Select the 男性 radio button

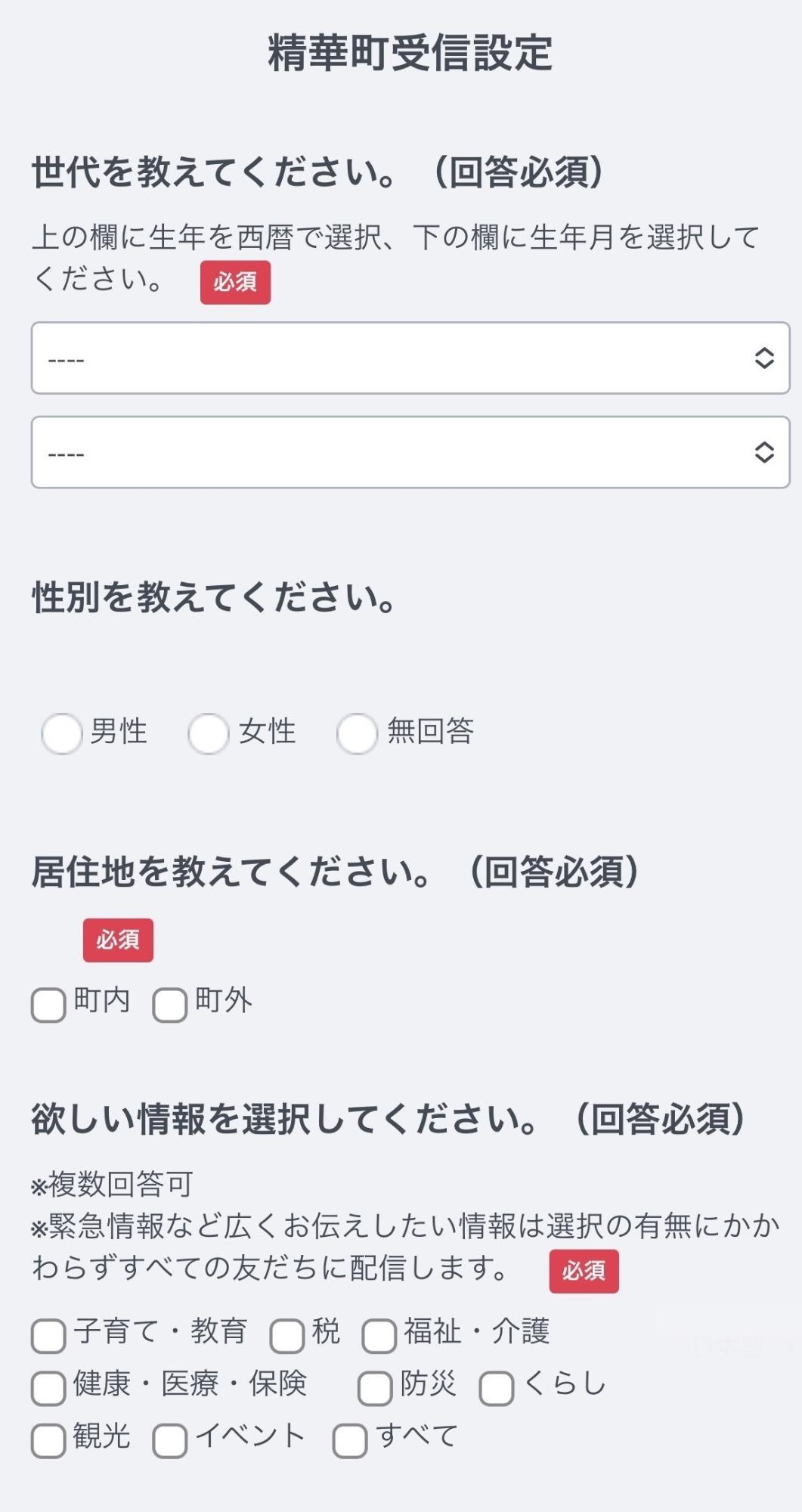[62, 732]
